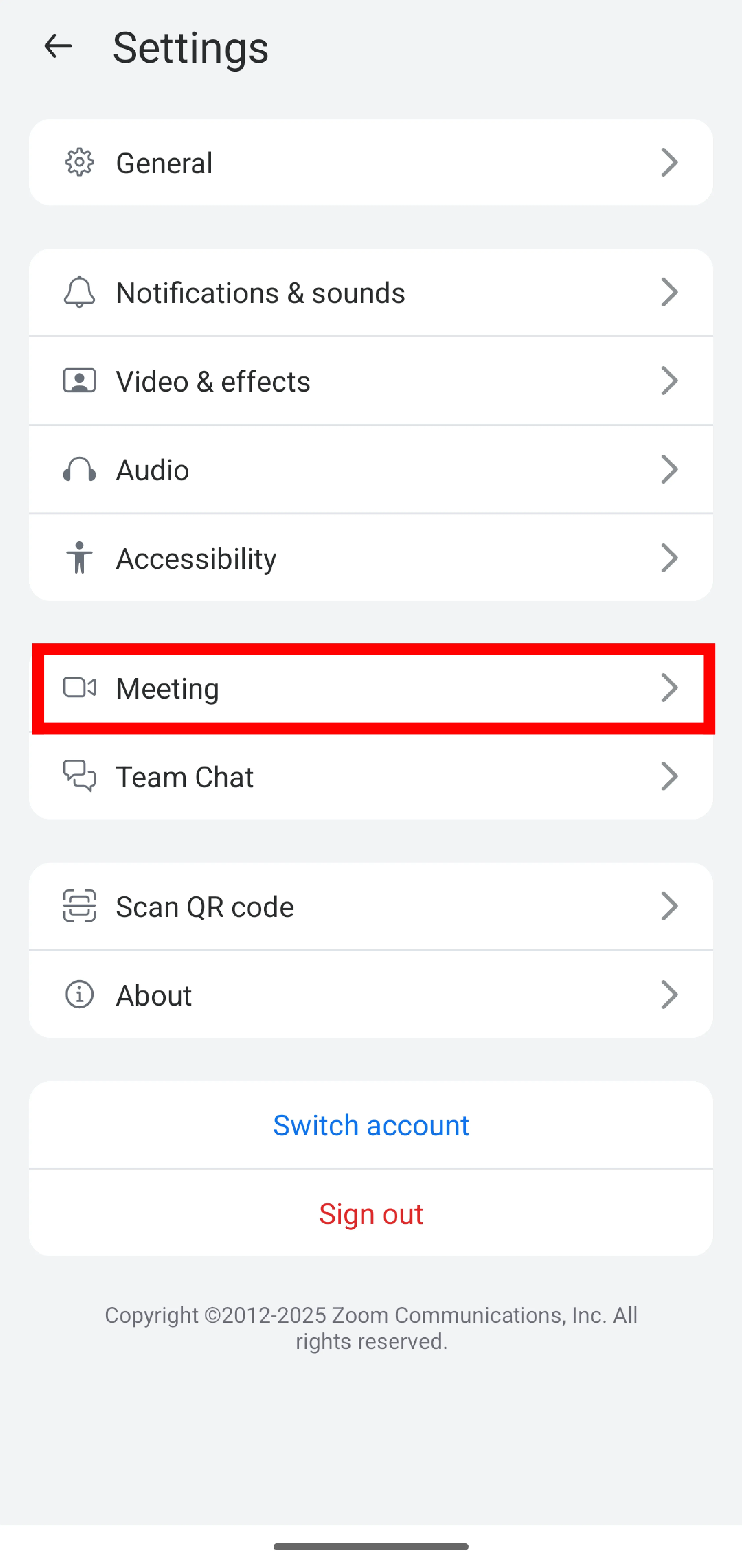Select Scan QR code

(371, 906)
